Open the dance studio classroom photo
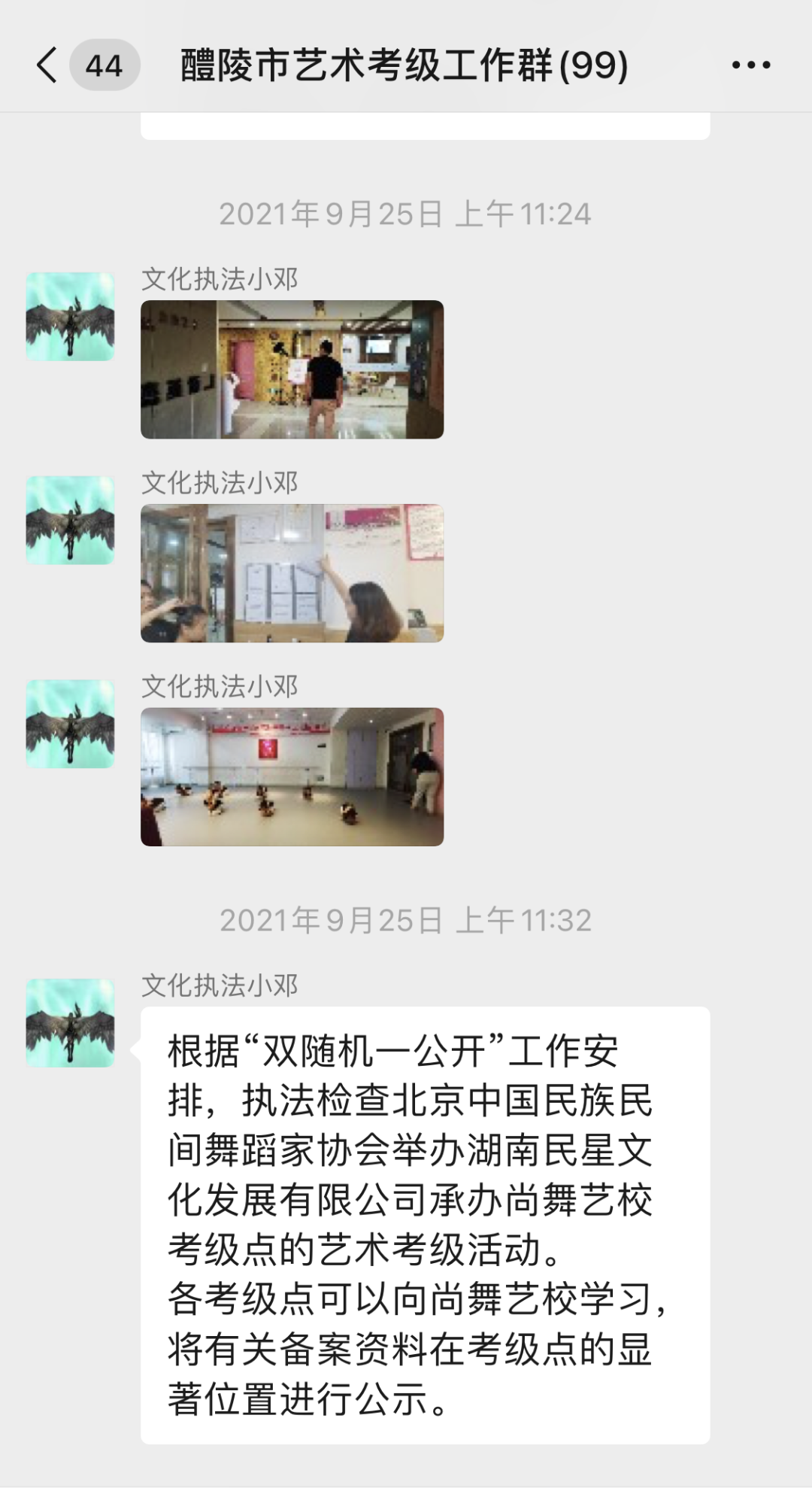This screenshot has width=812, height=1488. (292, 777)
